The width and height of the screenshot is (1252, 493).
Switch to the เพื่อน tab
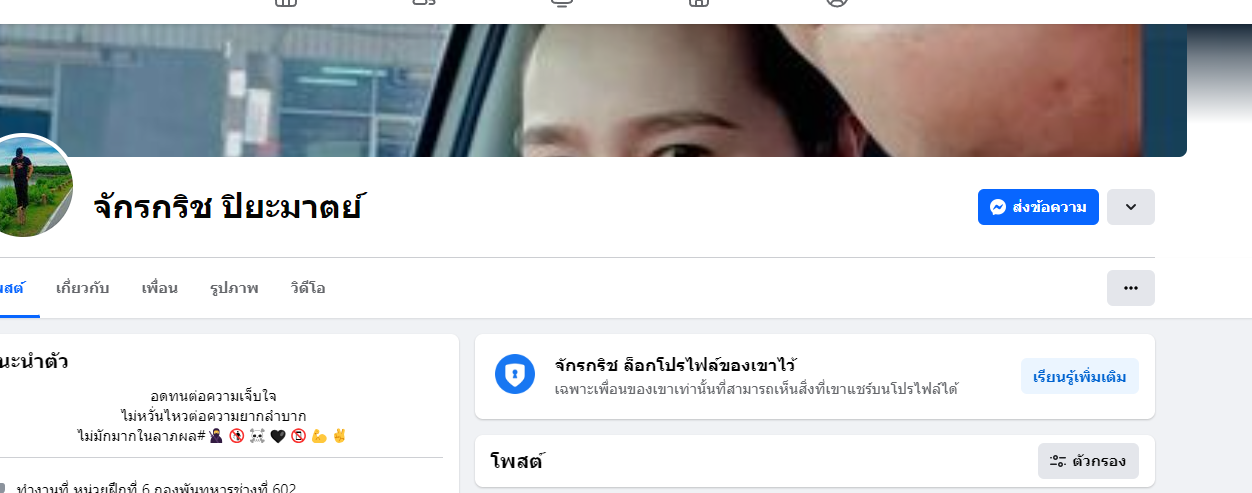pyautogui.click(x=159, y=288)
